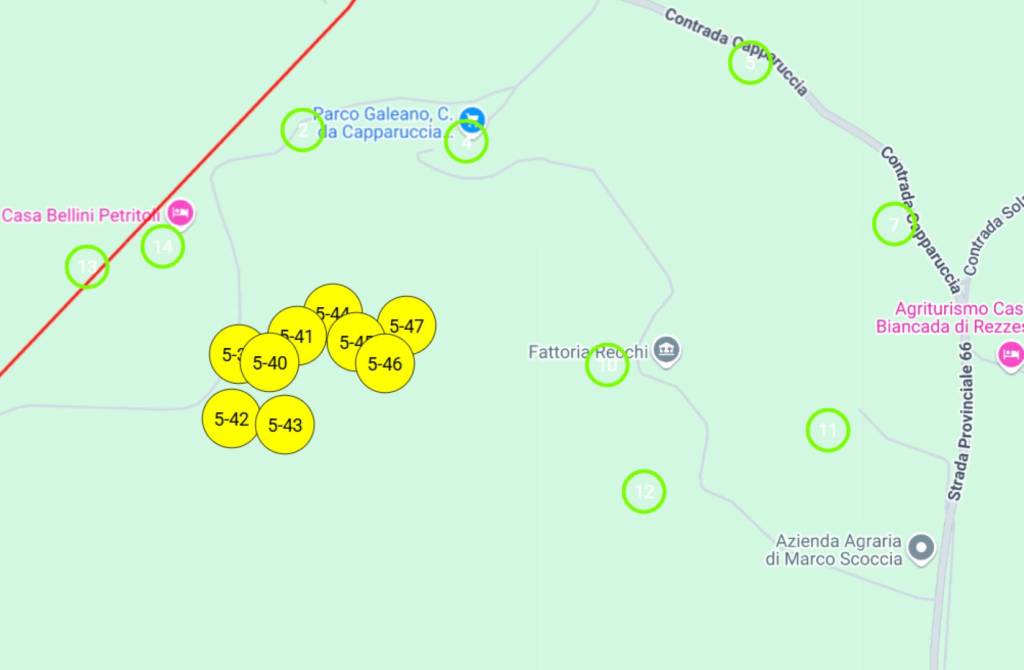
Task: Open Casa Bellini Petritoli lodging pin
Action: 180,212
